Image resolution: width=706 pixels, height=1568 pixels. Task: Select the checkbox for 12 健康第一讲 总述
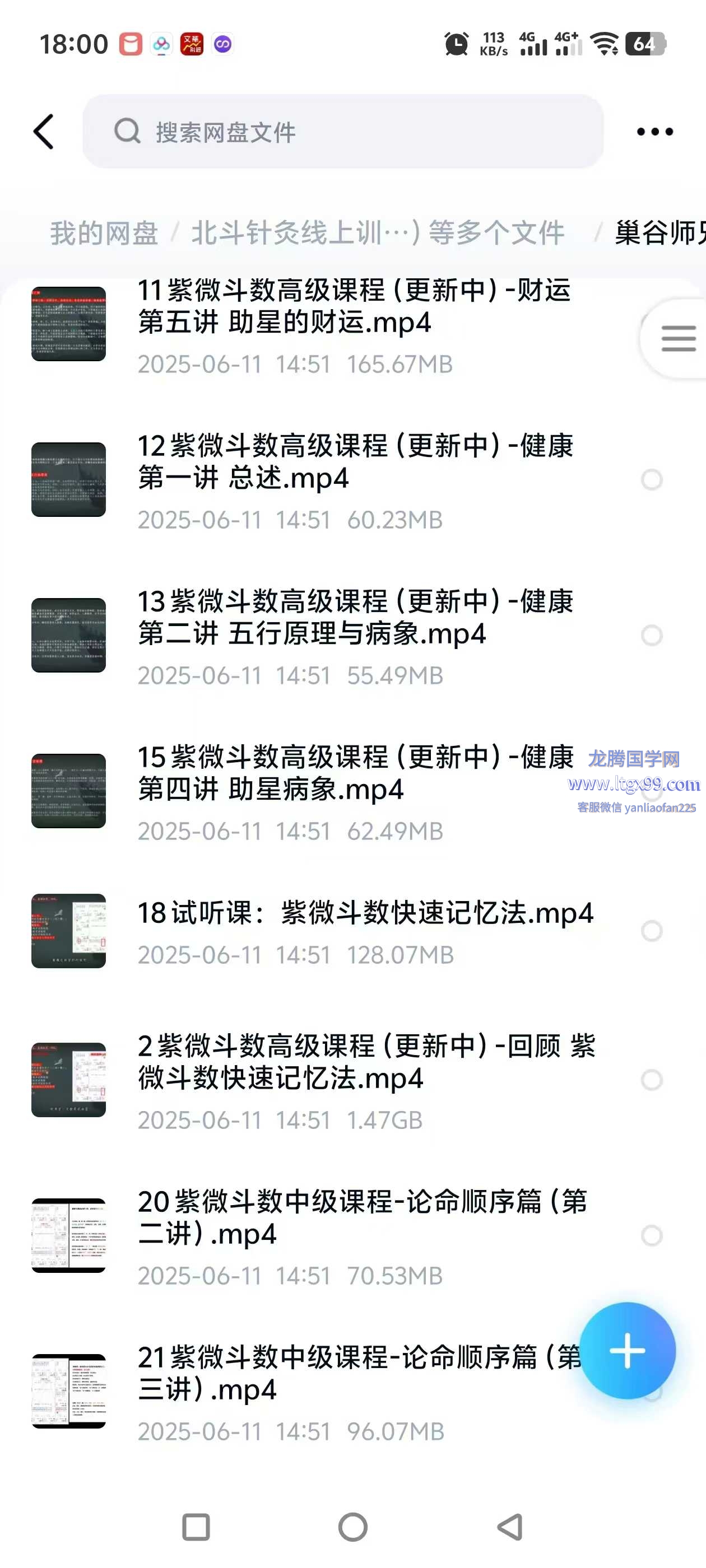[x=651, y=480]
